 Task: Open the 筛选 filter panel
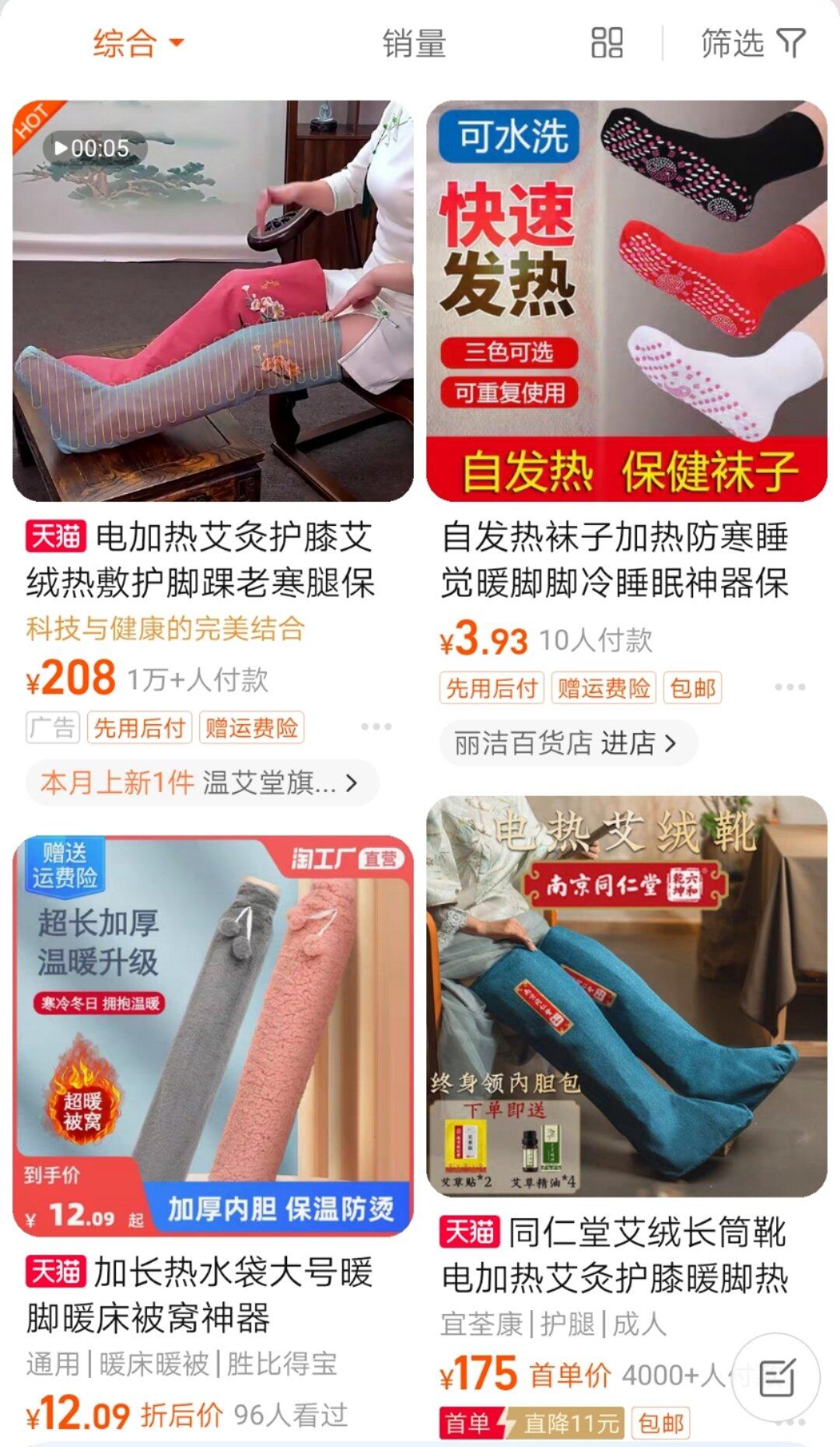(751, 44)
